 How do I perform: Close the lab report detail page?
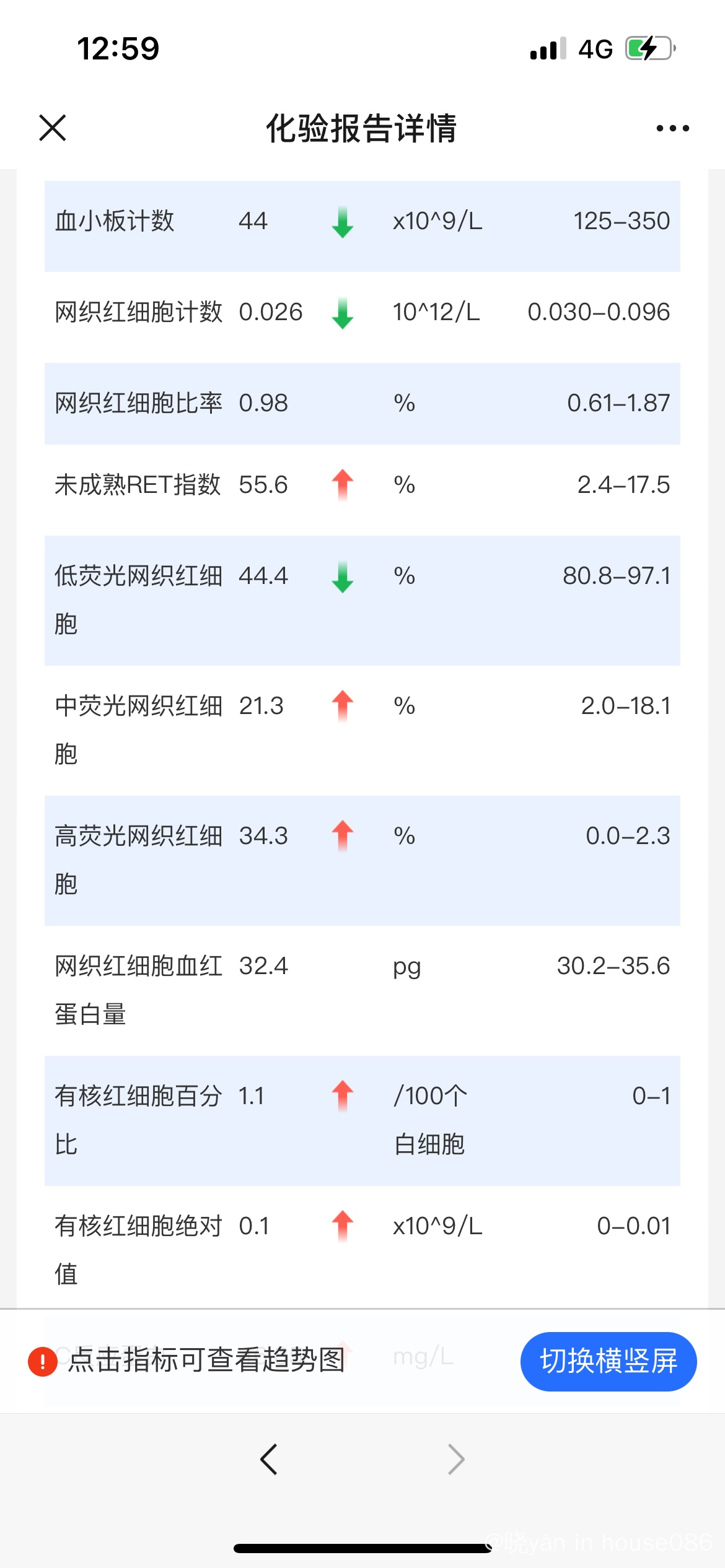[53, 128]
